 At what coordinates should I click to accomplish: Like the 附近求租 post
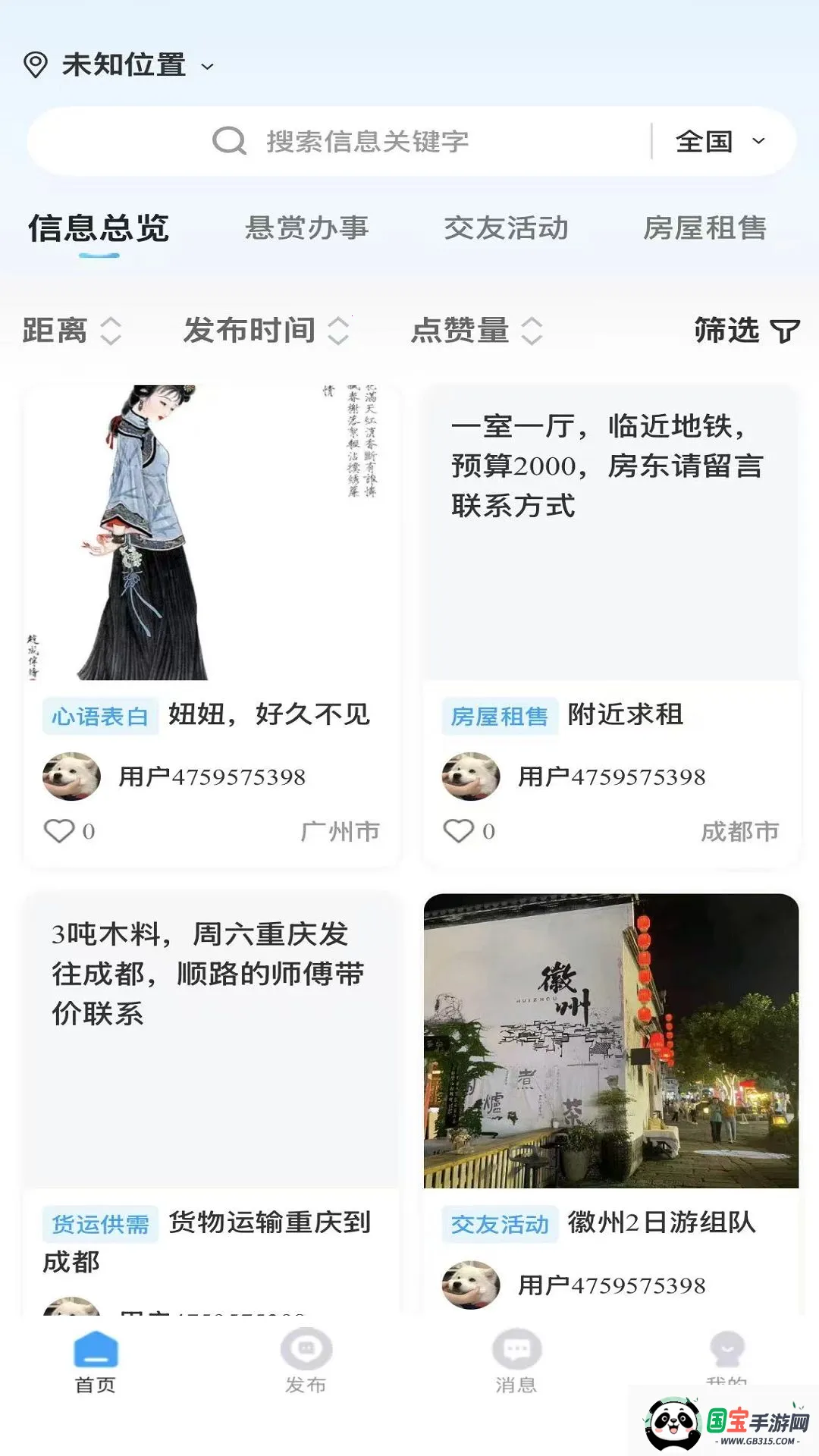tap(459, 831)
